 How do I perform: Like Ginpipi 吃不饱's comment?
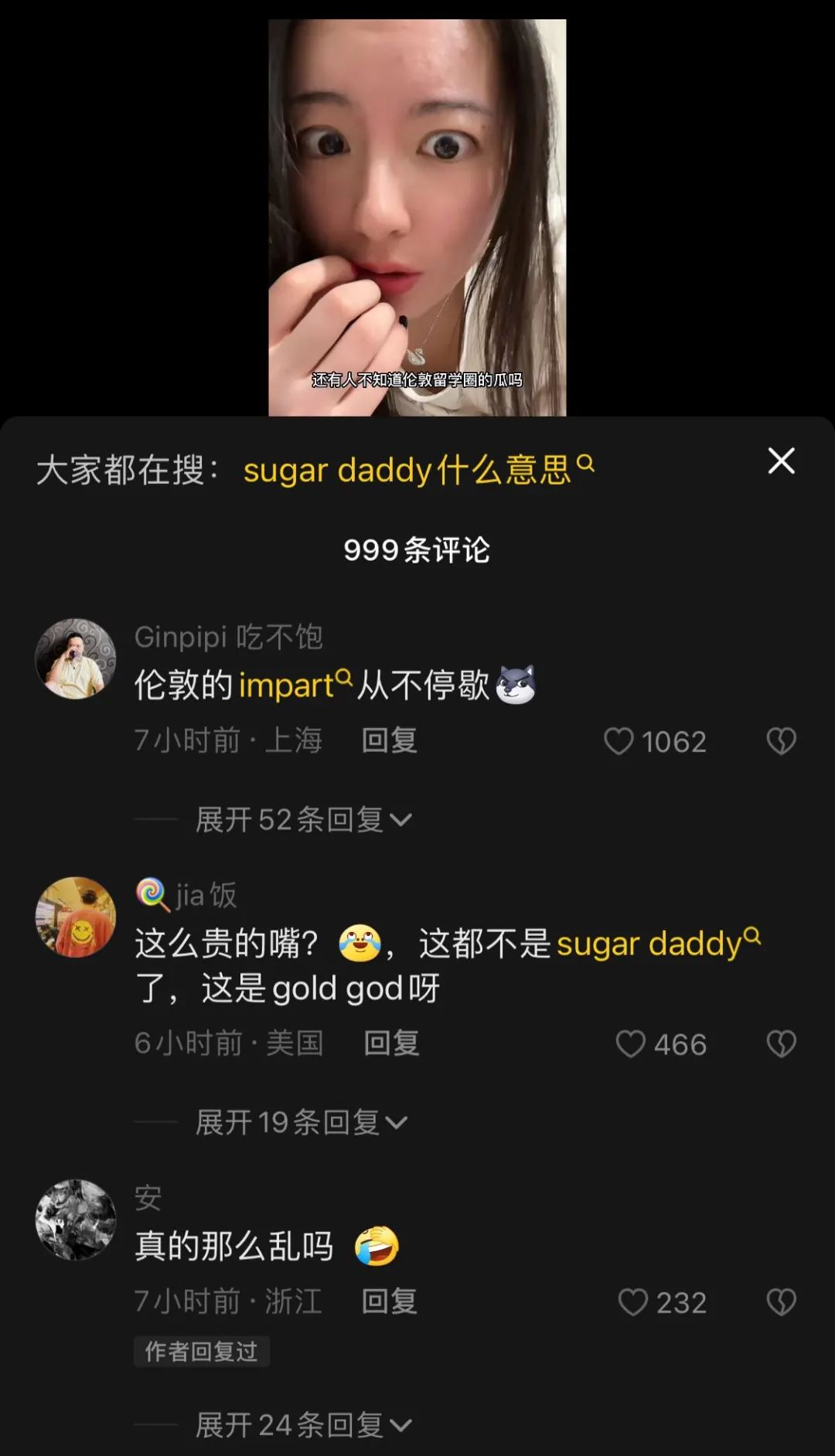(619, 741)
